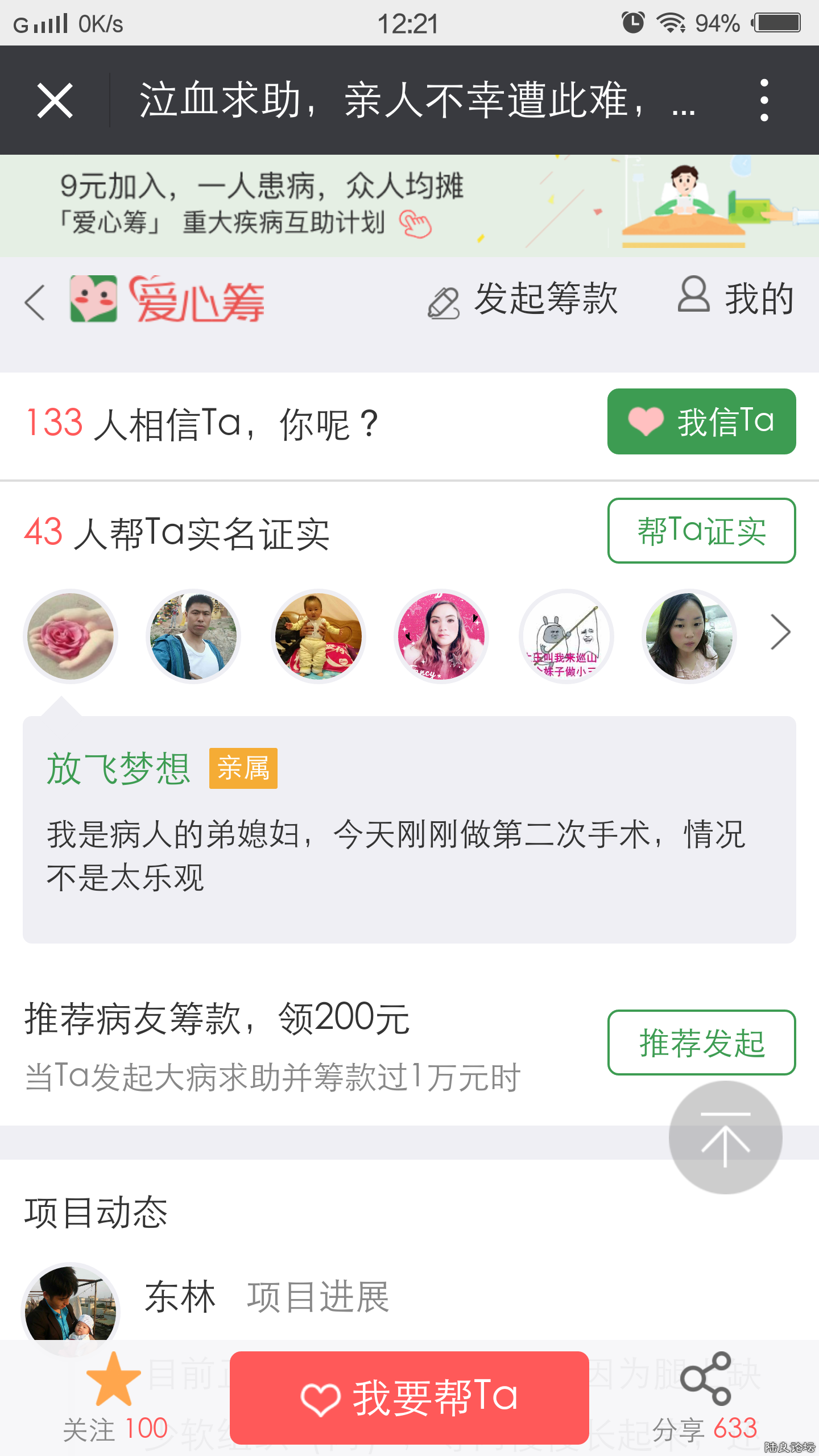Follow this project with the 关注 star
The width and height of the screenshot is (819, 1456).
[114, 1396]
